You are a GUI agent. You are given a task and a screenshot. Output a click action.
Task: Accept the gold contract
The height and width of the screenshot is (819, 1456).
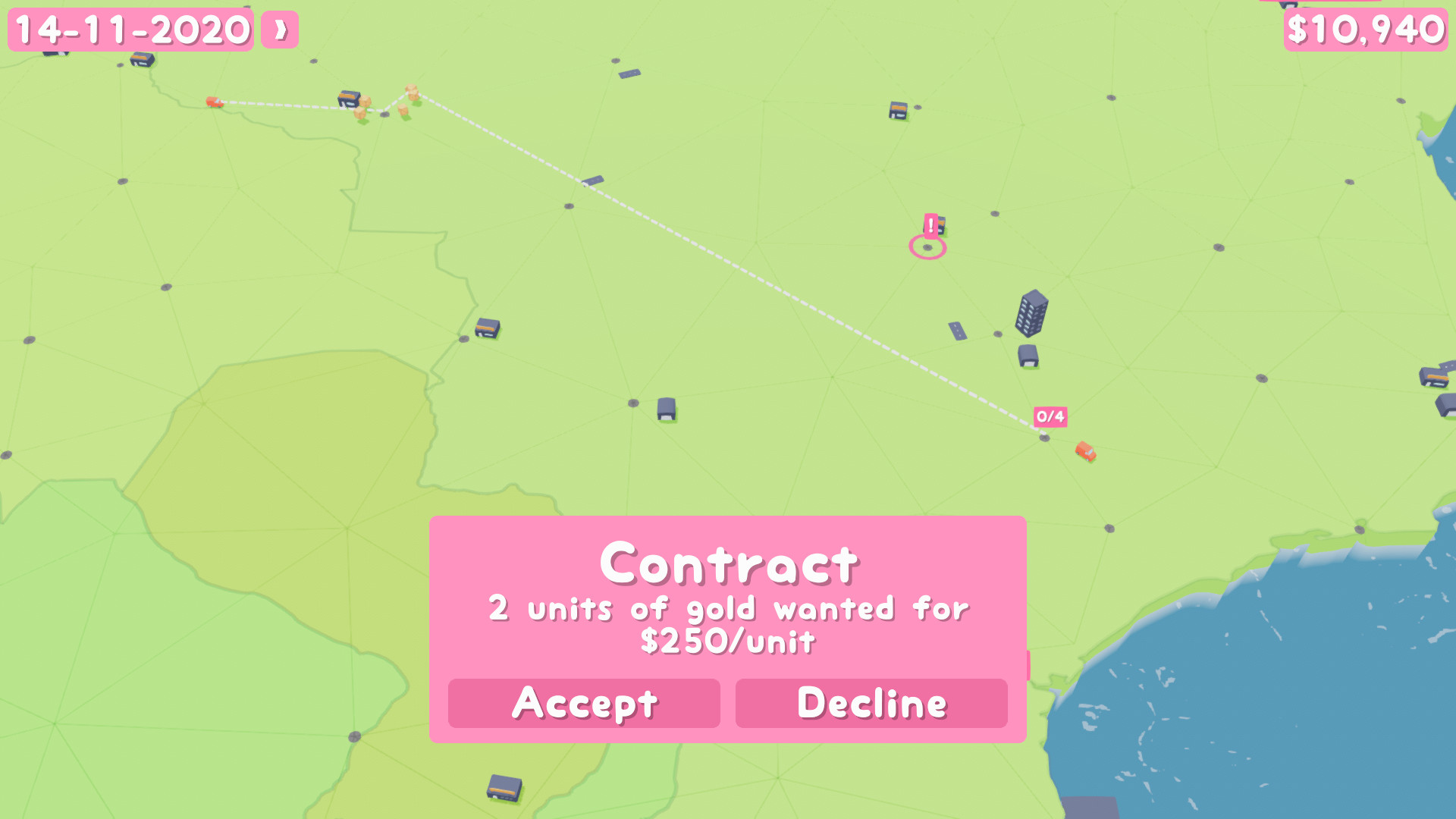(x=583, y=703)
